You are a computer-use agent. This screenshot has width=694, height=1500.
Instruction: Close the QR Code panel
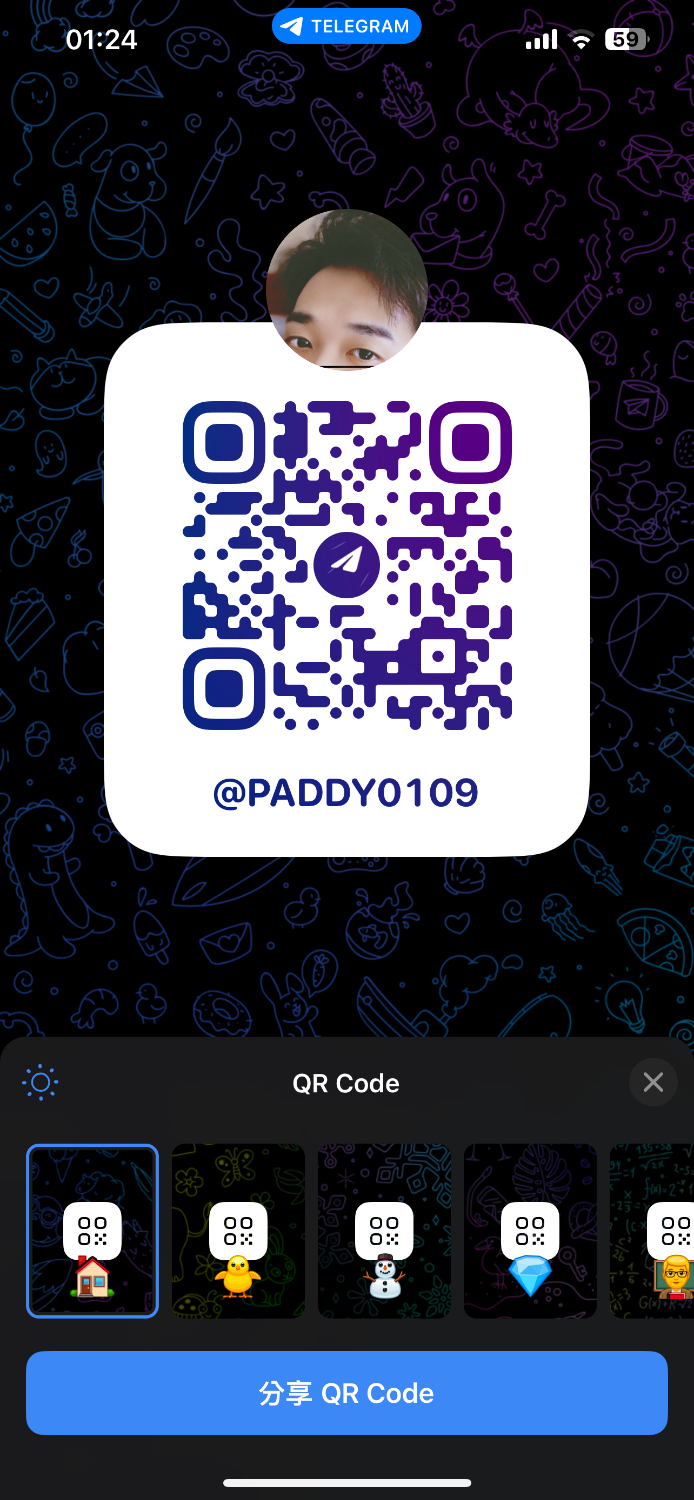click(653, 1082)
